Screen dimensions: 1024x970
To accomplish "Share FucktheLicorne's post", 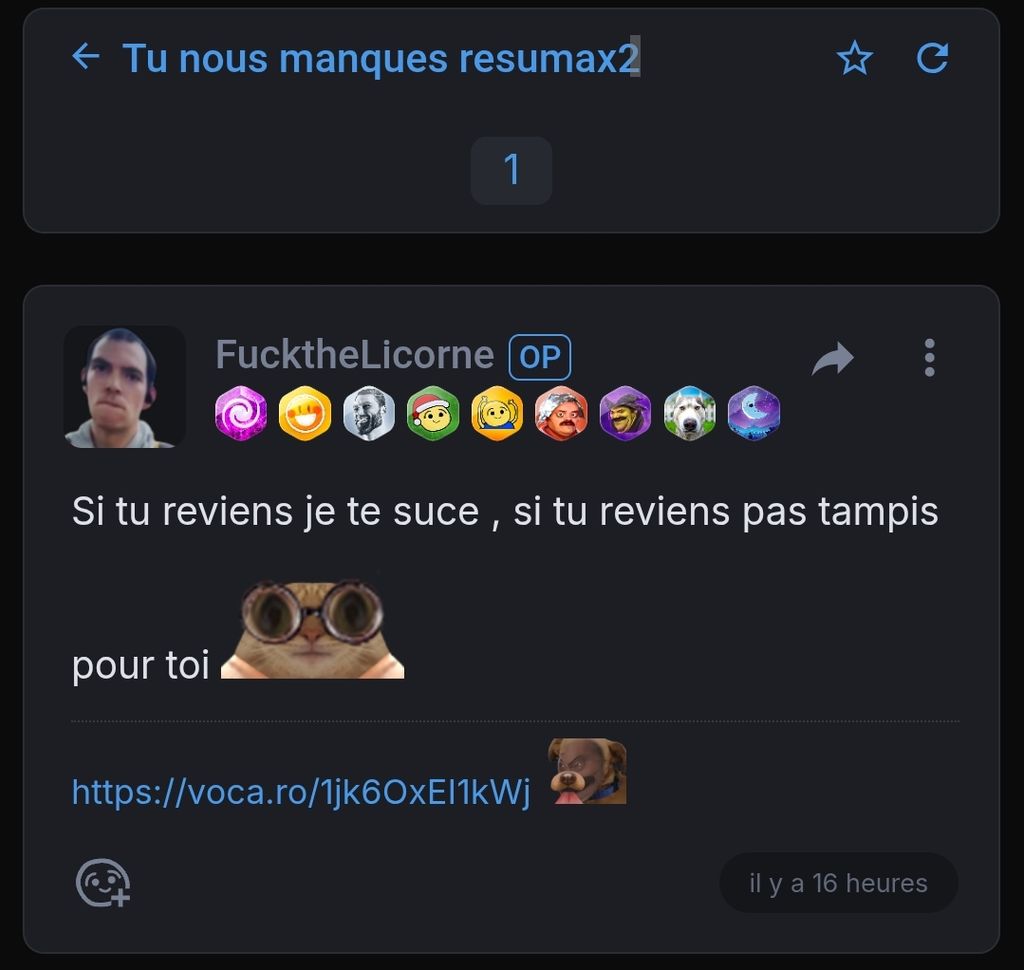I will click(x=832, y=358).
